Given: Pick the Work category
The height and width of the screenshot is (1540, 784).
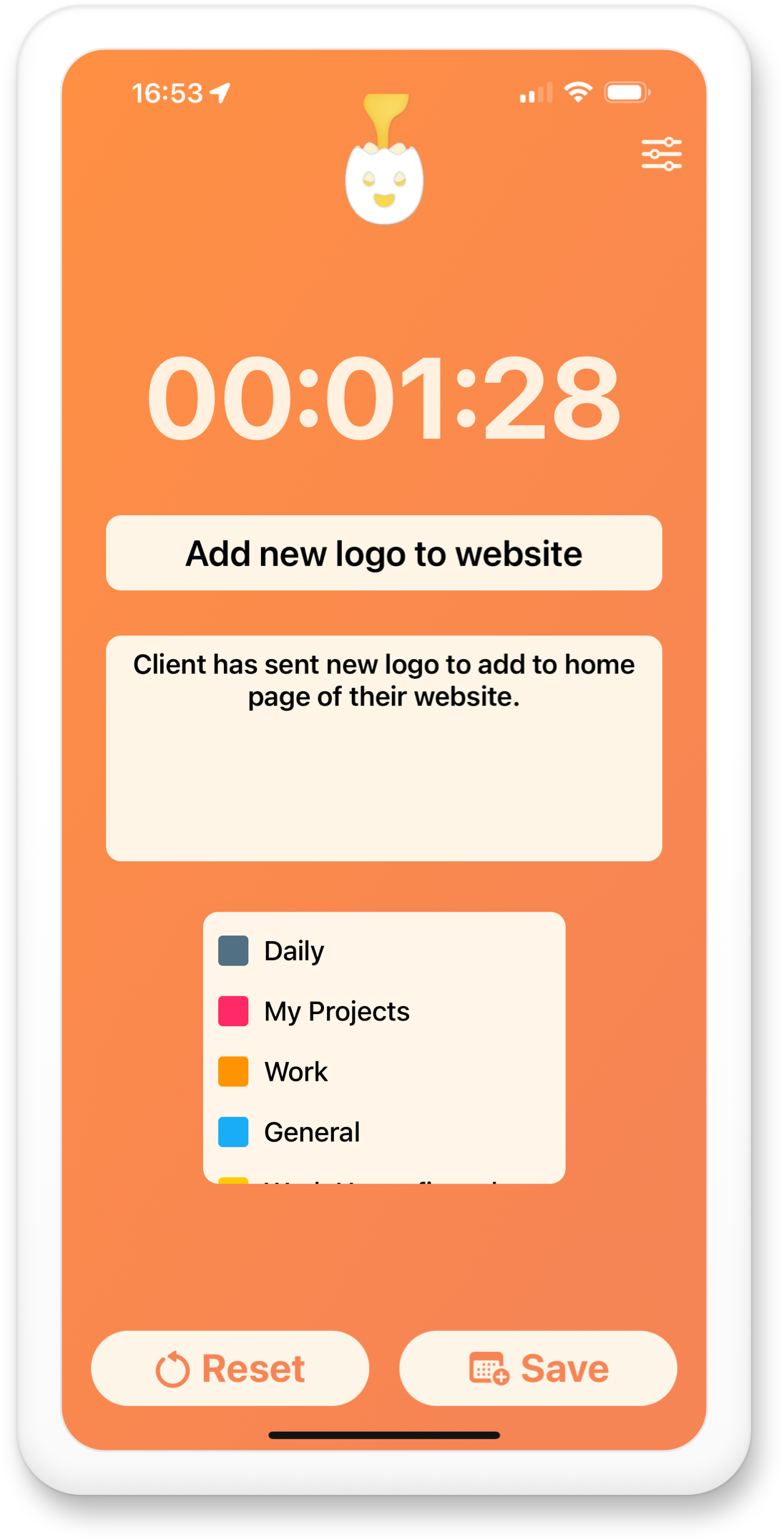Looking at the screenshot, I should (x=296, y=1071).
